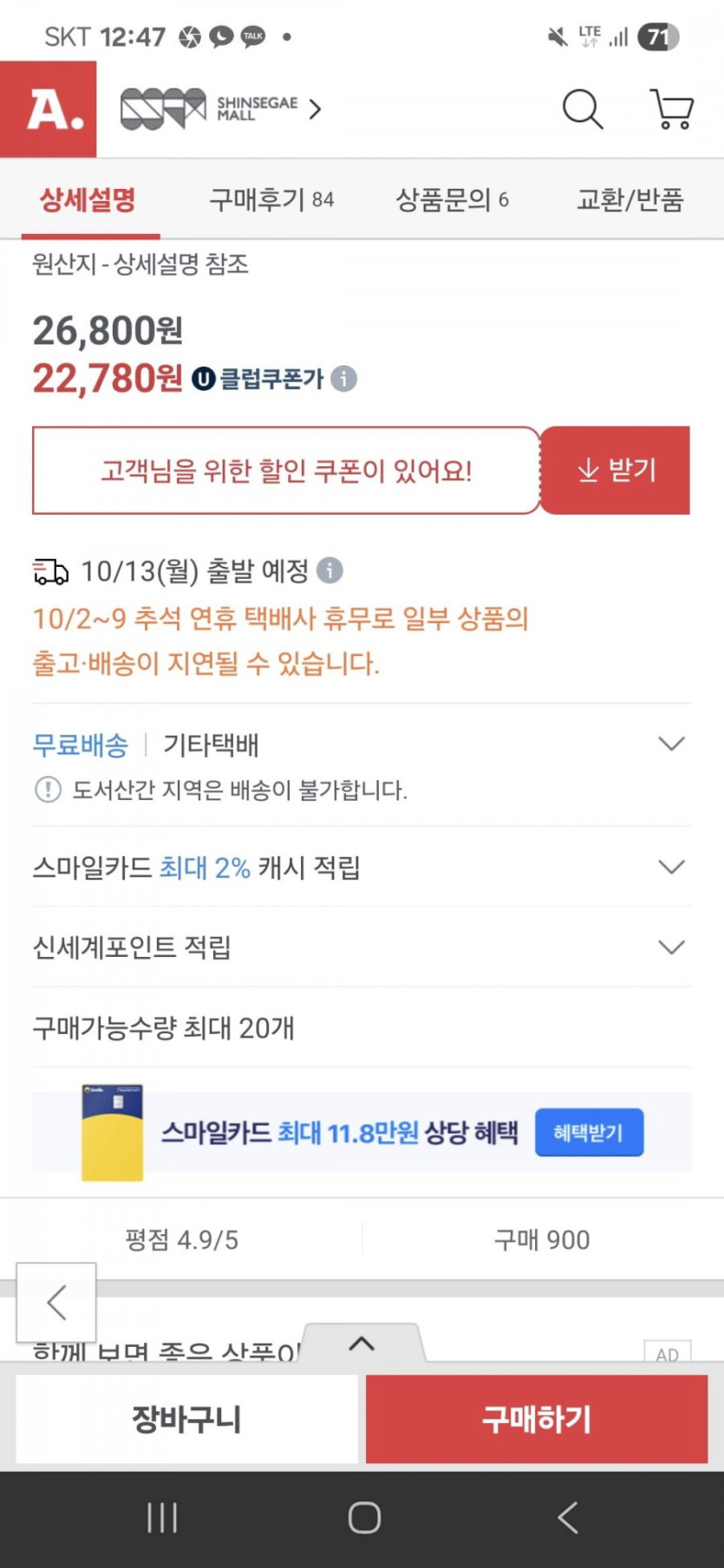This screenshot has height=1568, width=724.
Task: Add item with 장바구니 button
Action: click(186, 1419)
